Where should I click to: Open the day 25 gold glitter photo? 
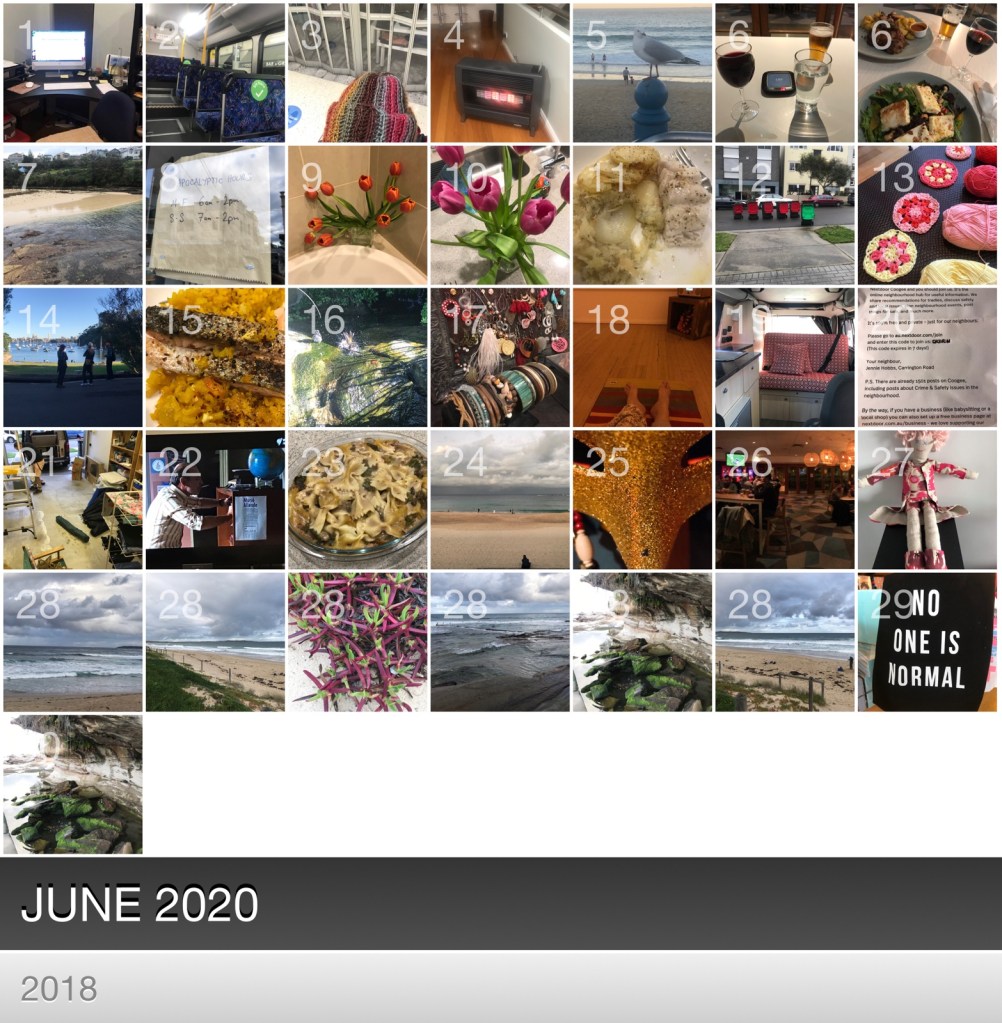click(x=642, y=500)
